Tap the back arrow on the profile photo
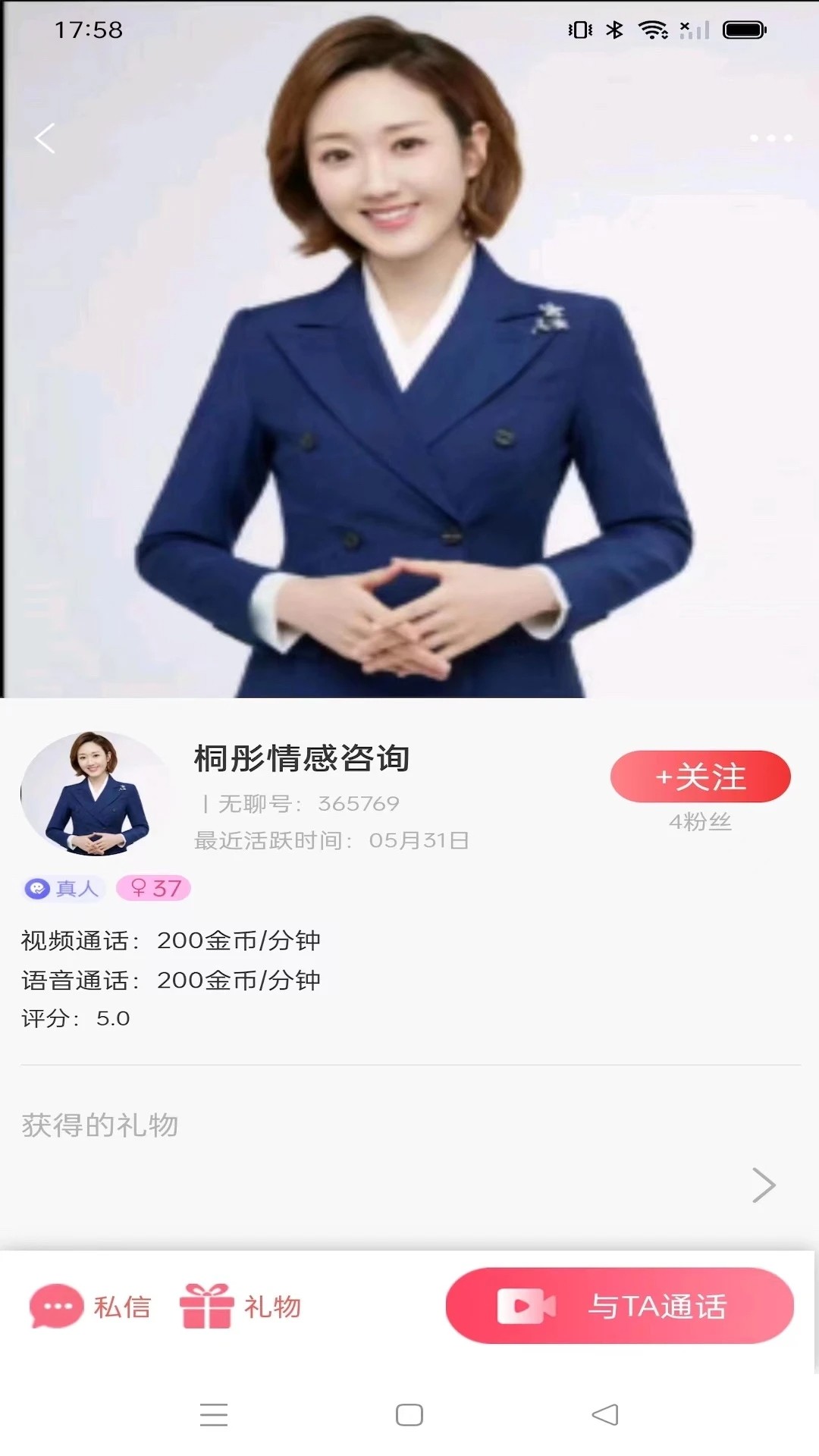The width and height of the screenshot is (819, 1456). pyautogui.click(x=45, y=139)
